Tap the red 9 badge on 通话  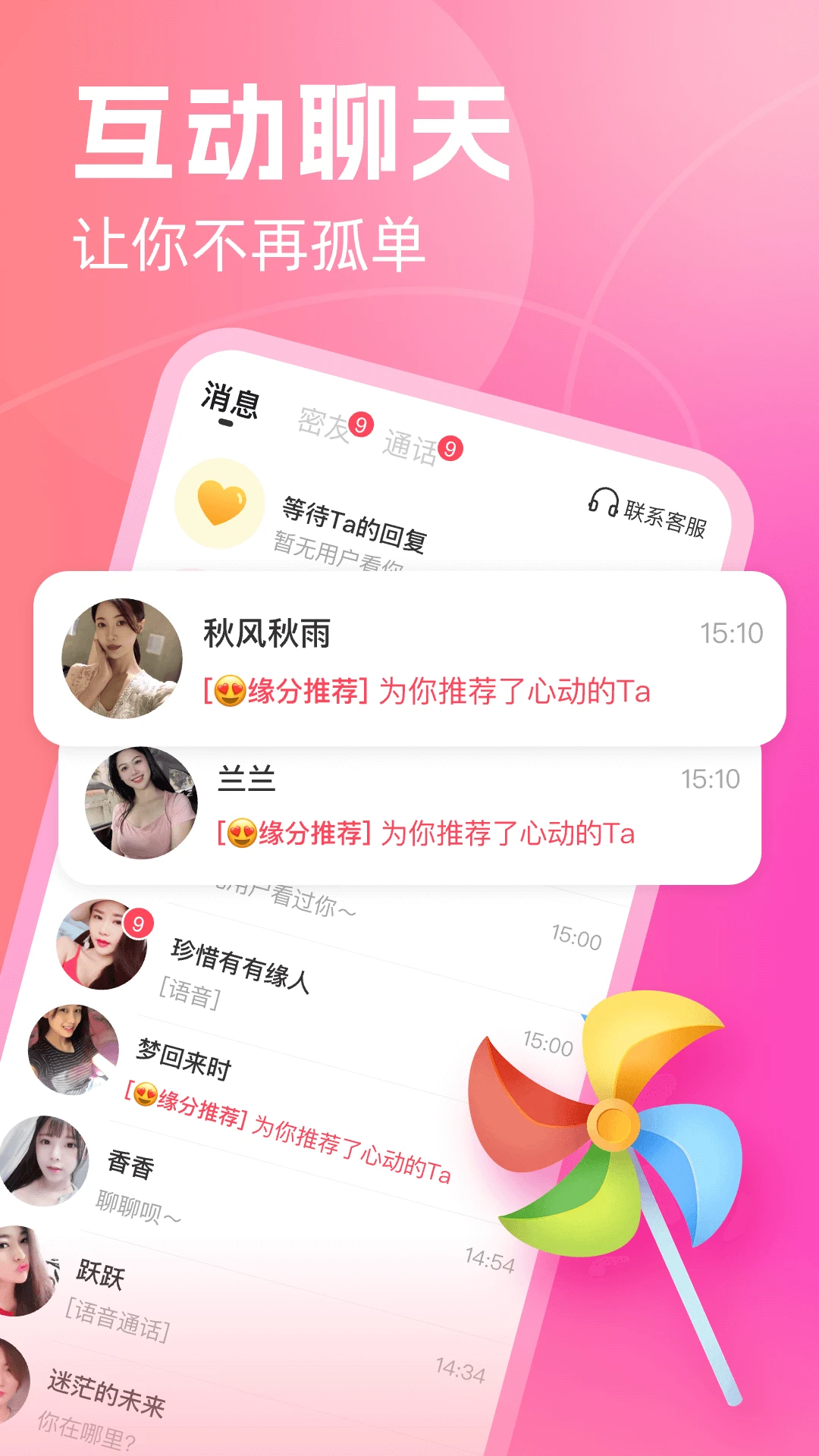pos(453,447)
